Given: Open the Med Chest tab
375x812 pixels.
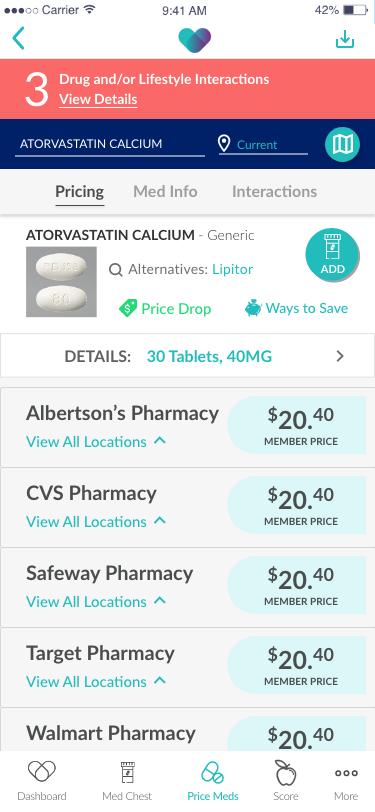Looking at the screenshot, I should click(x=127, y=781).
